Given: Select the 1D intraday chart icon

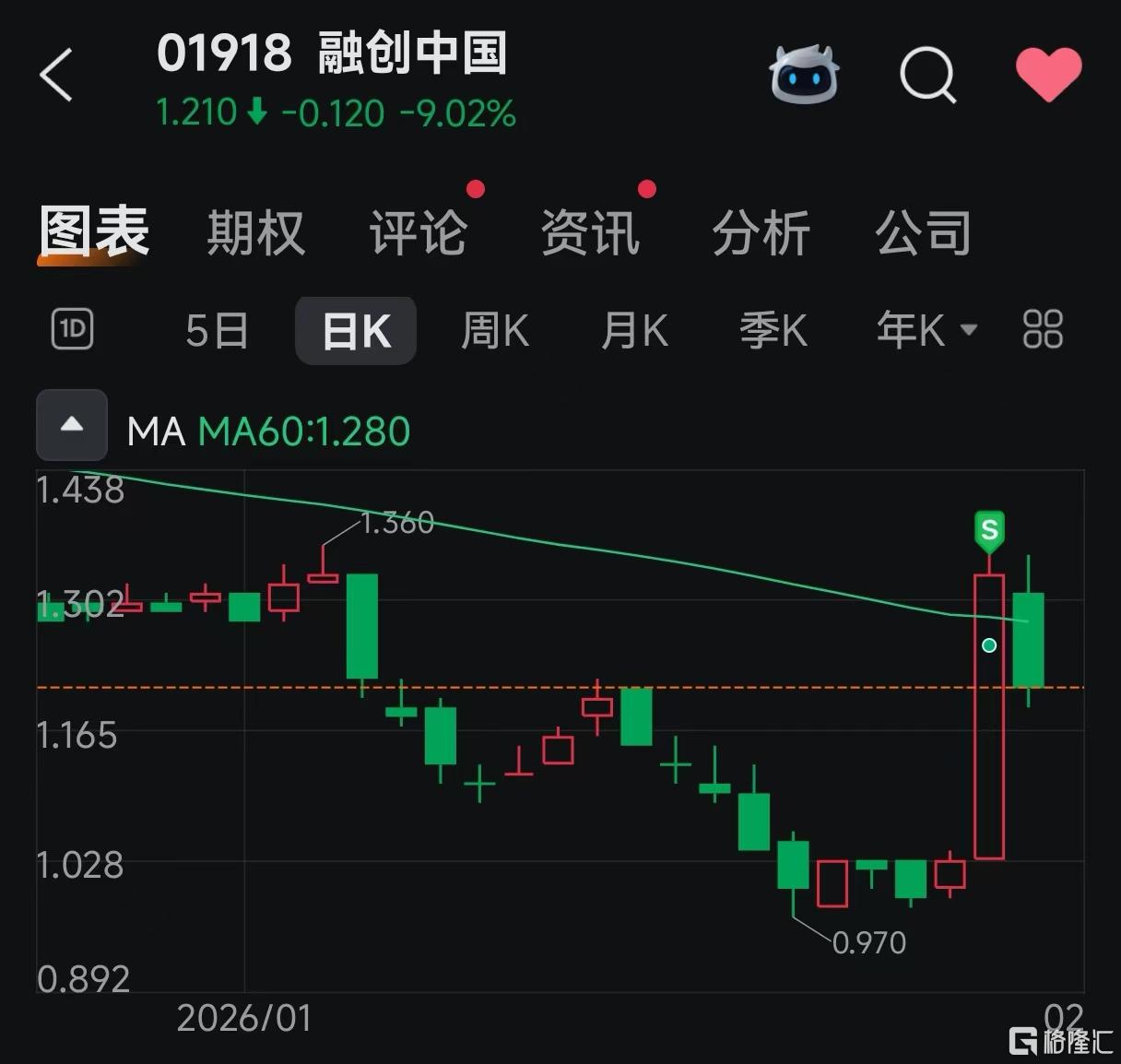Looking at the screenshot, I should click(x=72, y=329).
